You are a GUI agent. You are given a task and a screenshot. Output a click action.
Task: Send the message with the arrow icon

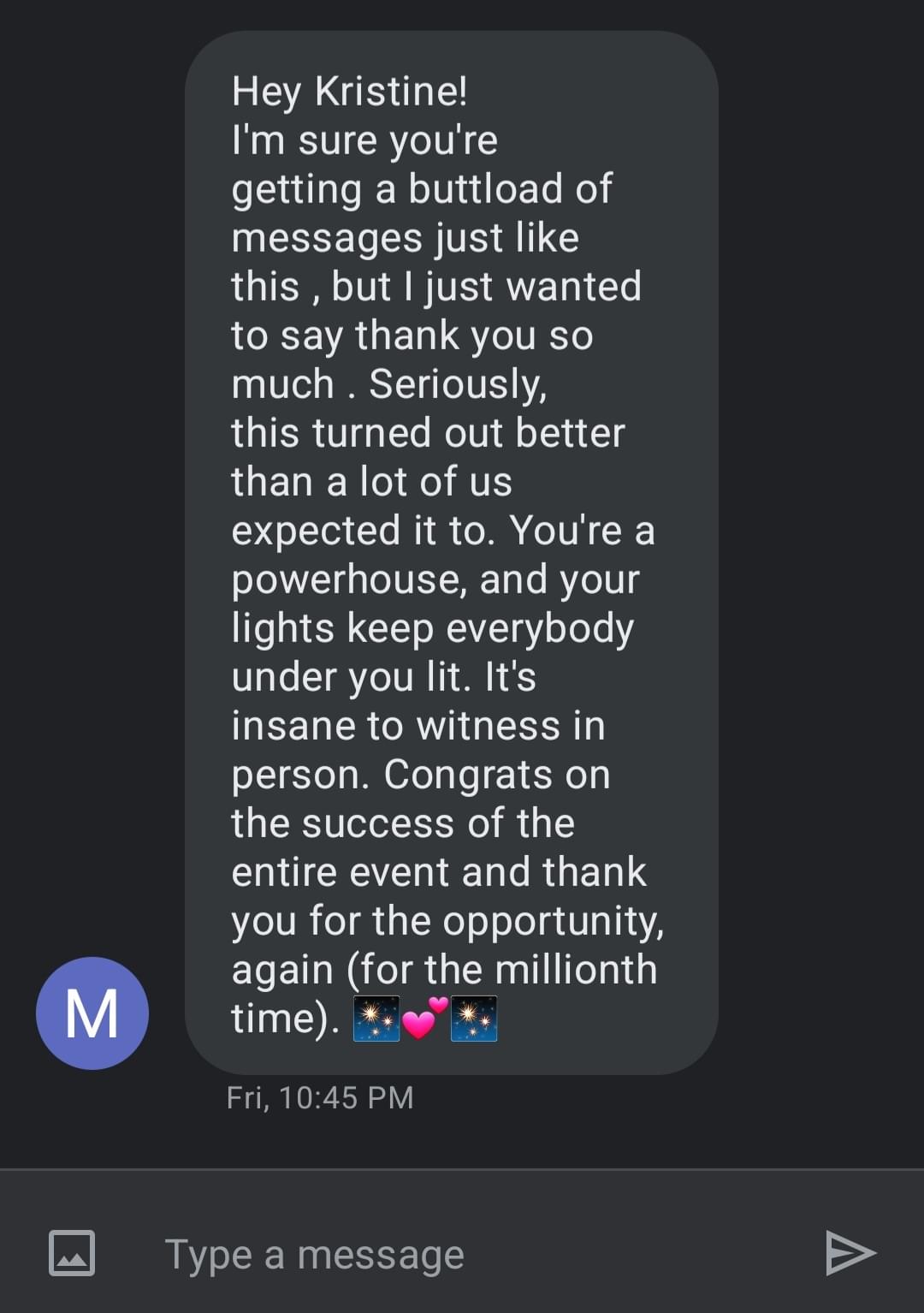[850, 1253]
